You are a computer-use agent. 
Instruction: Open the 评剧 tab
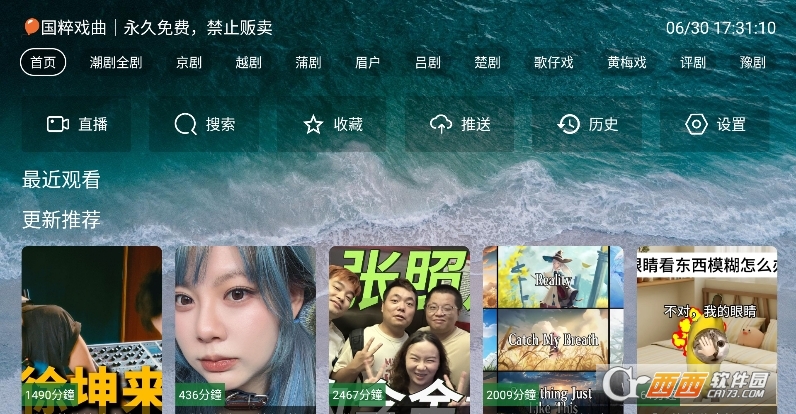tap(693, 62)
